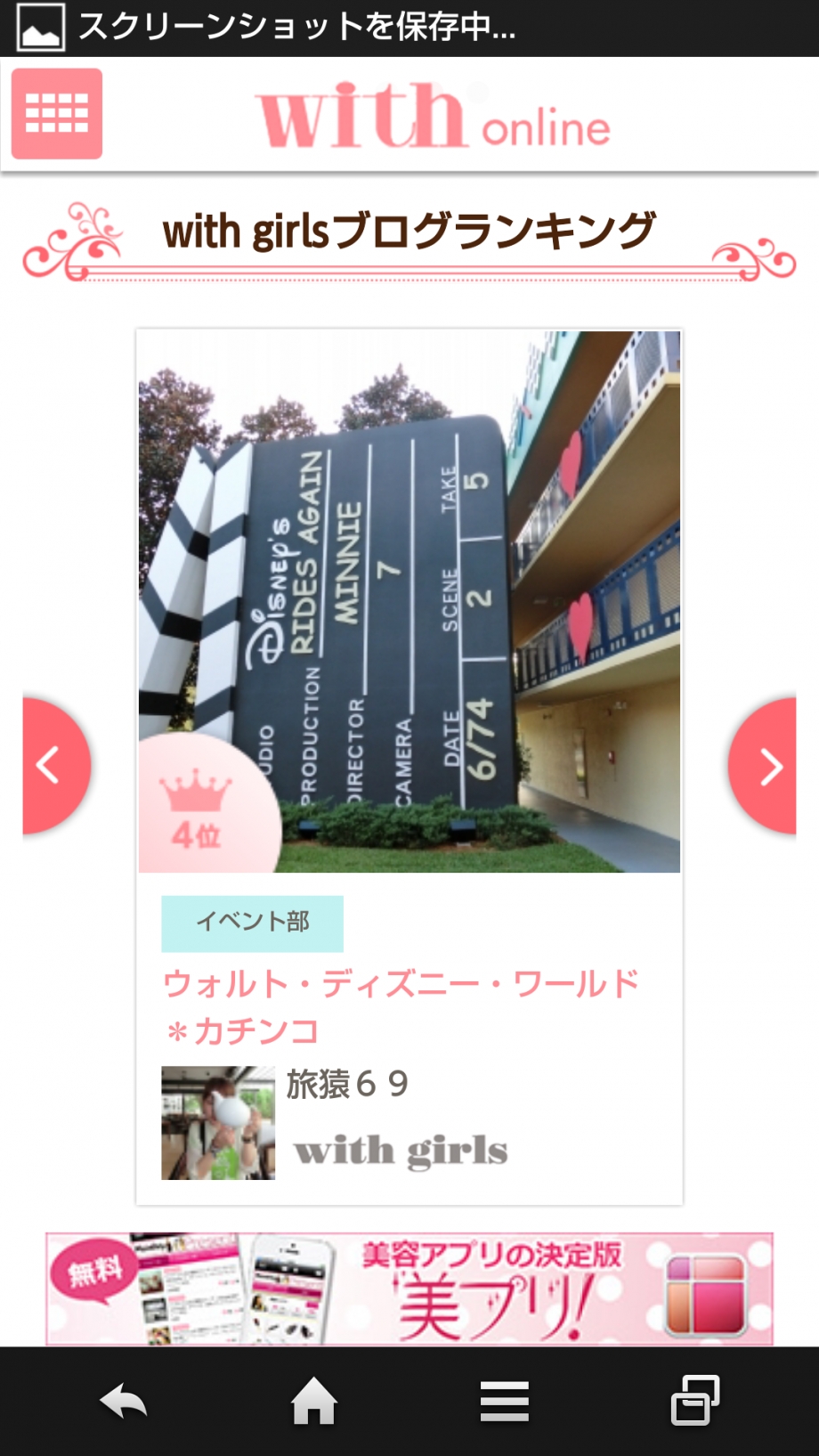Go to the browser home page
Screen dimensions: 819x1456
pyautogui.click(x=313, y=1402)
